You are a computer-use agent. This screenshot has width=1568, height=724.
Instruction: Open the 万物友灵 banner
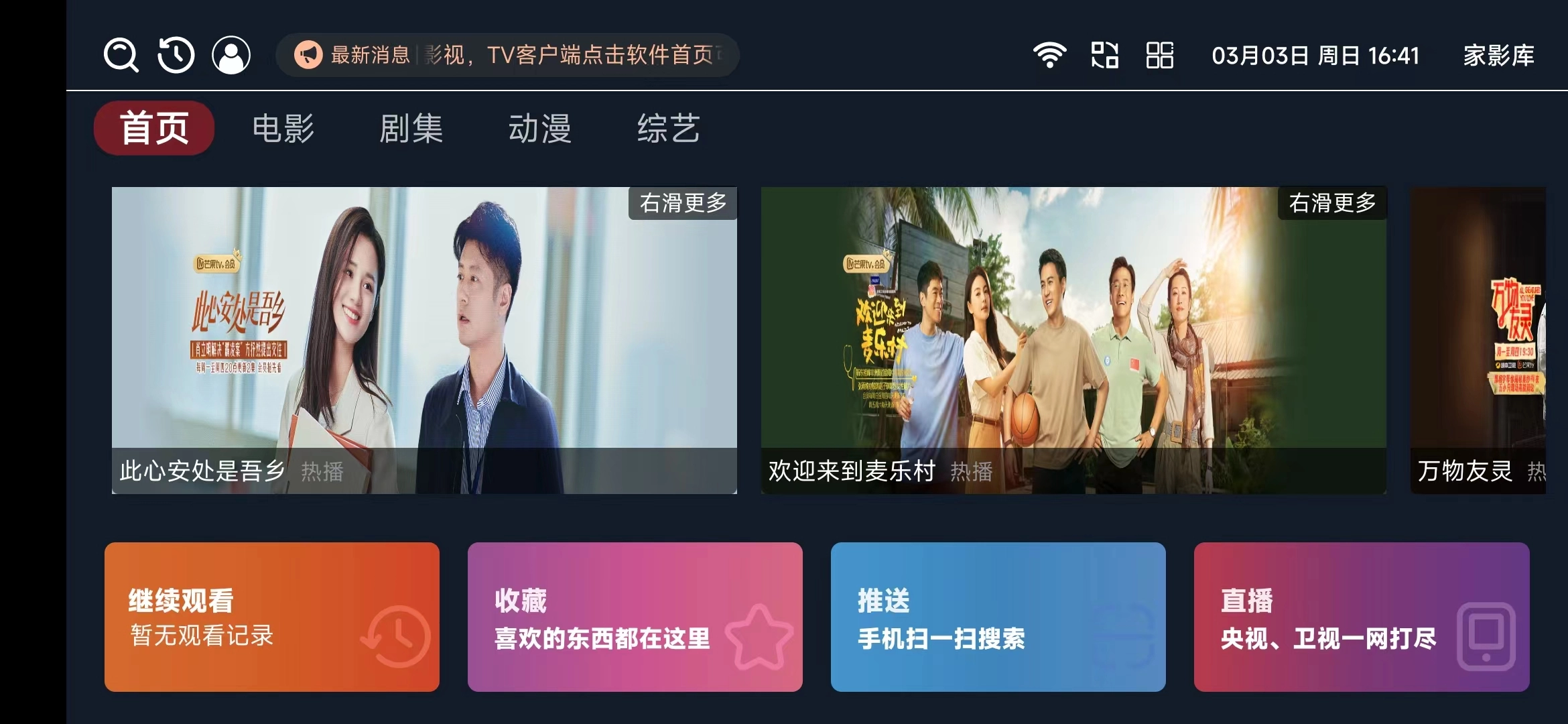tap(1478, 341)
